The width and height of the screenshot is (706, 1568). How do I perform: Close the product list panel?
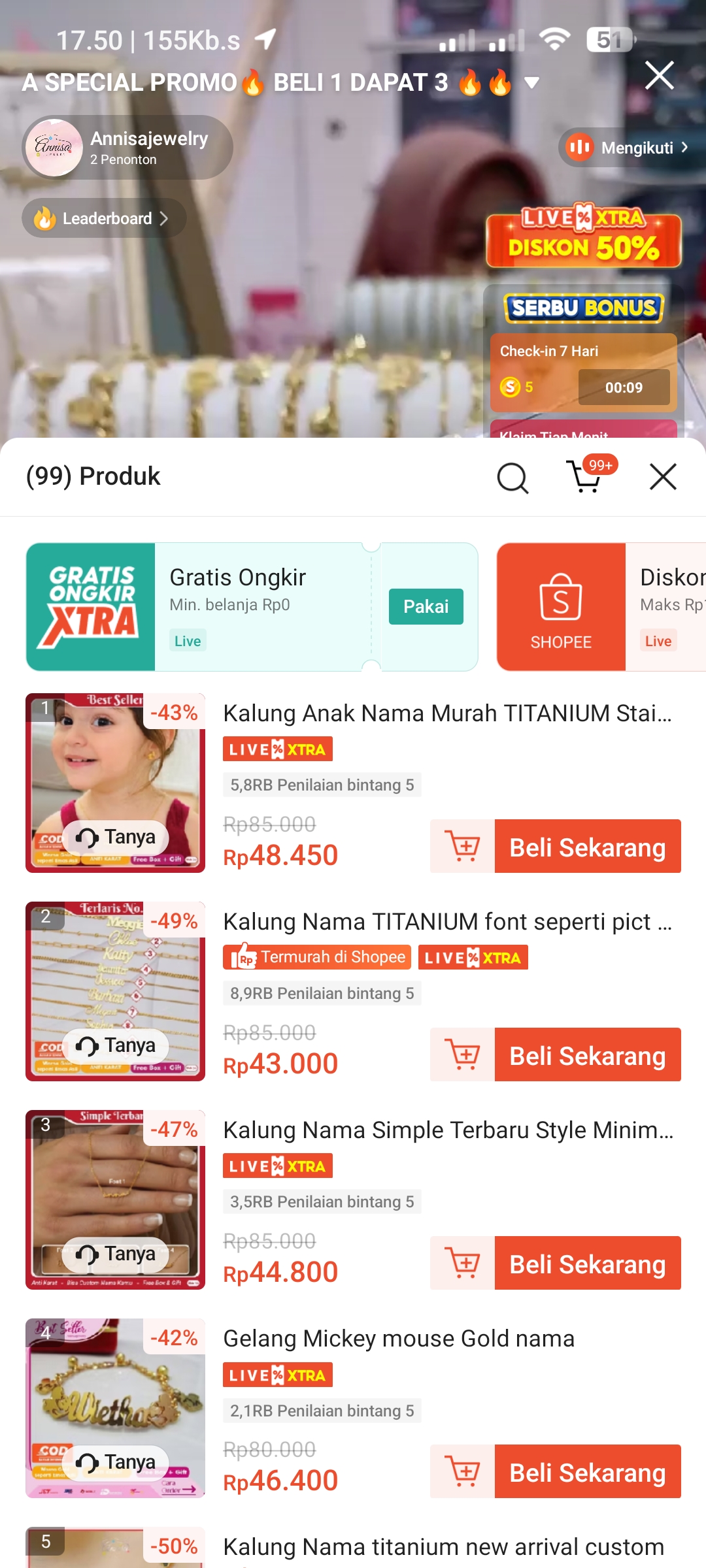pyautogui.click(x=663, y=477)
